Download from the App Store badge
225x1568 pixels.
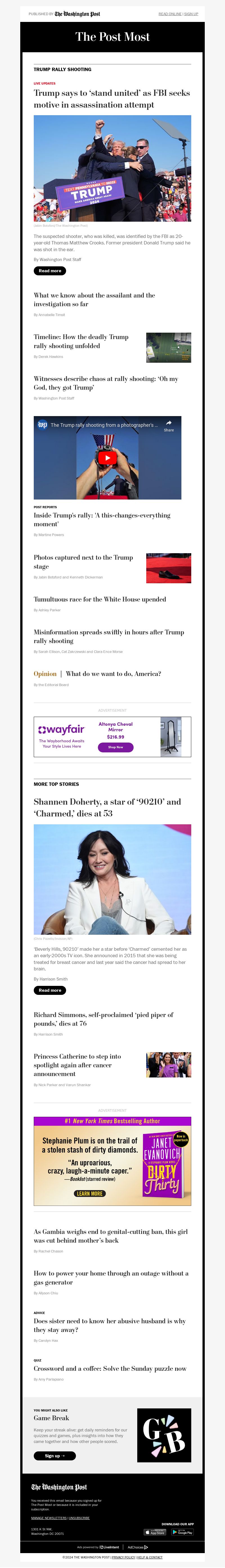pos(155,1532)
